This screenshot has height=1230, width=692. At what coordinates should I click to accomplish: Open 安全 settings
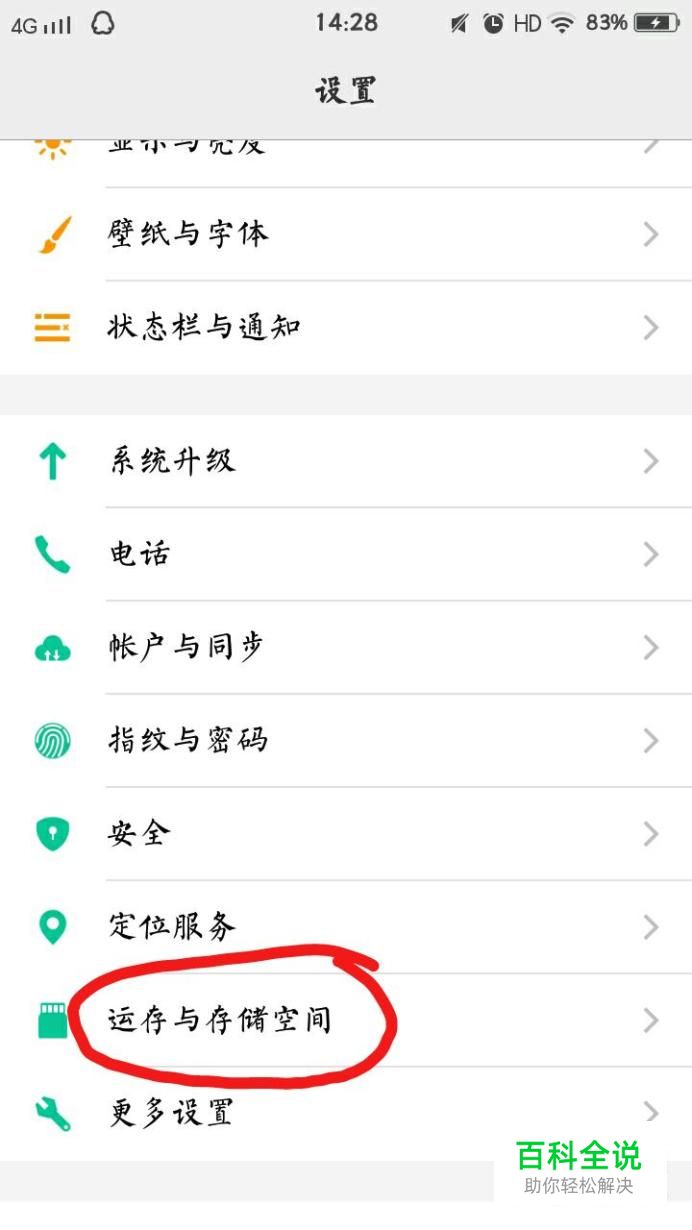point(346,834)
